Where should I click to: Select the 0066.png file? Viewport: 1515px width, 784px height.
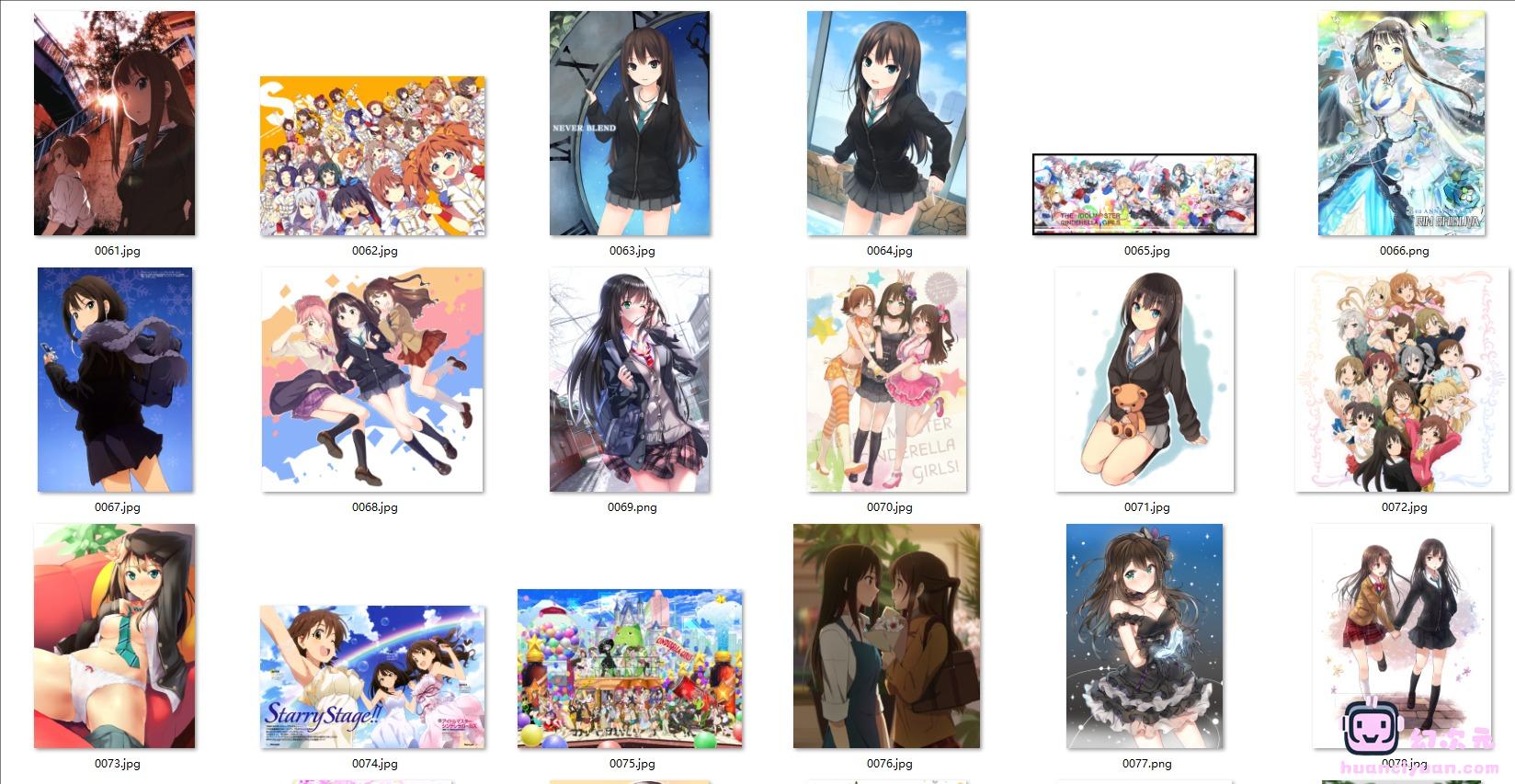[x=1401, y=123]
